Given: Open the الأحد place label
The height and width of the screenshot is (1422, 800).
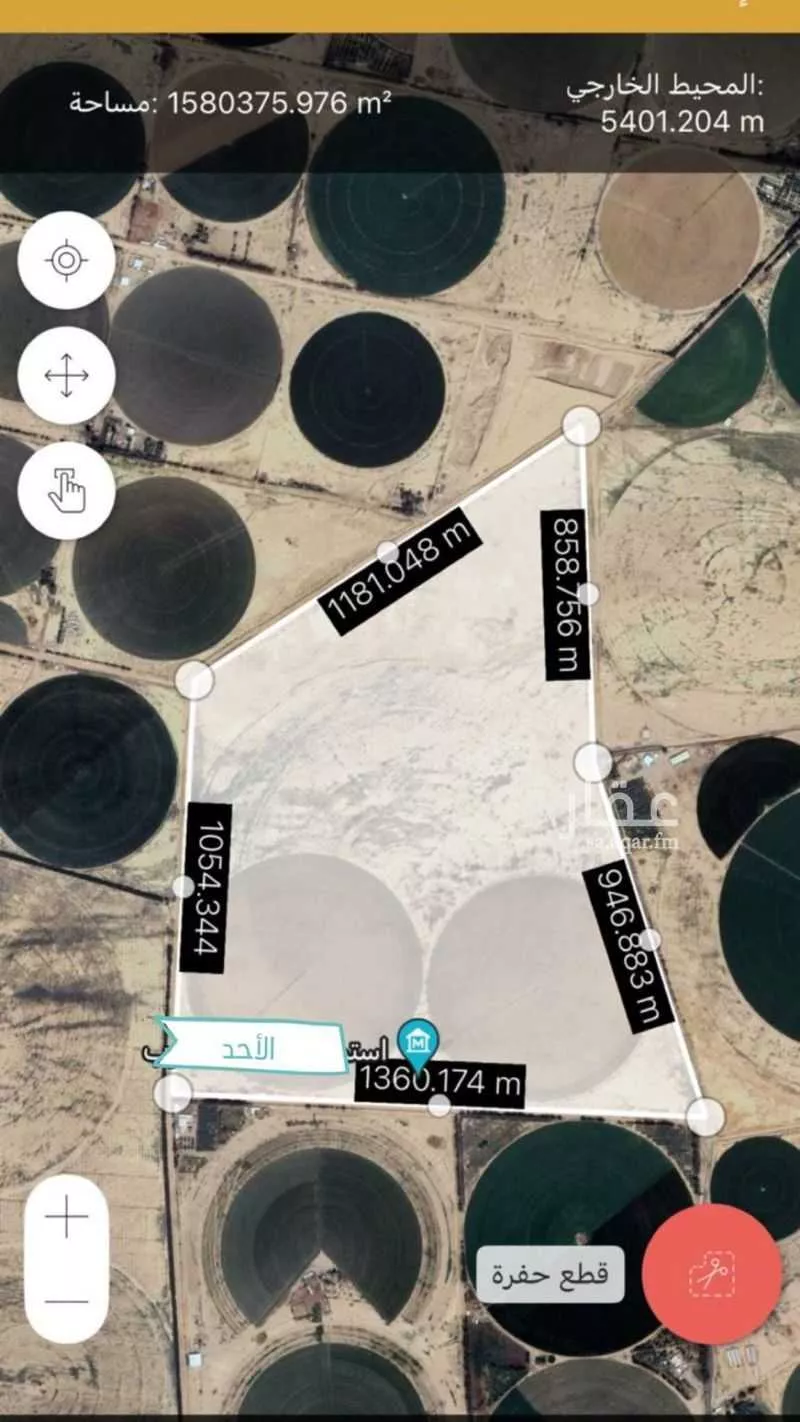Looking at the screenshot, I should coord(248,1049).
